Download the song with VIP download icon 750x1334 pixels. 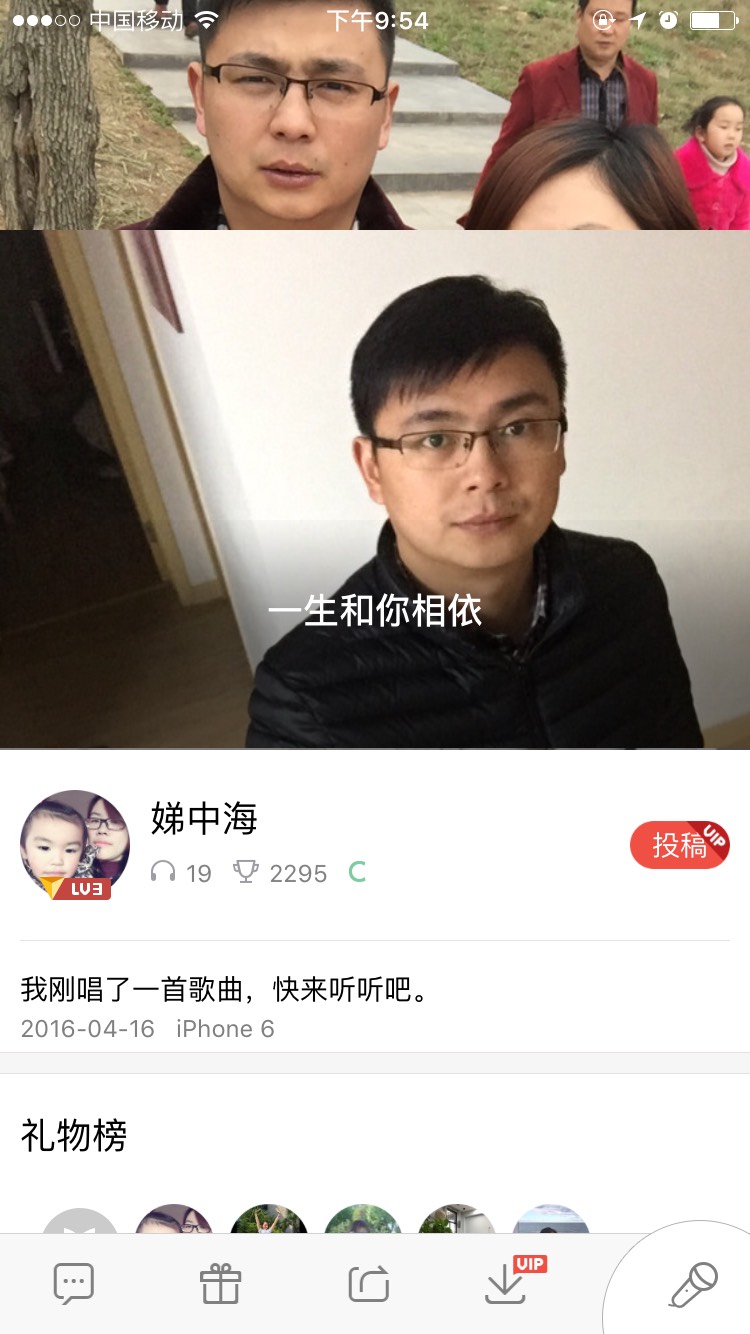tap(507, 1283)
